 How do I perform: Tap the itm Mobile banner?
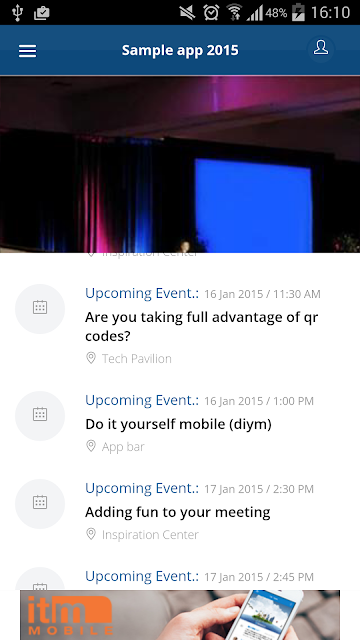(180, 615)
